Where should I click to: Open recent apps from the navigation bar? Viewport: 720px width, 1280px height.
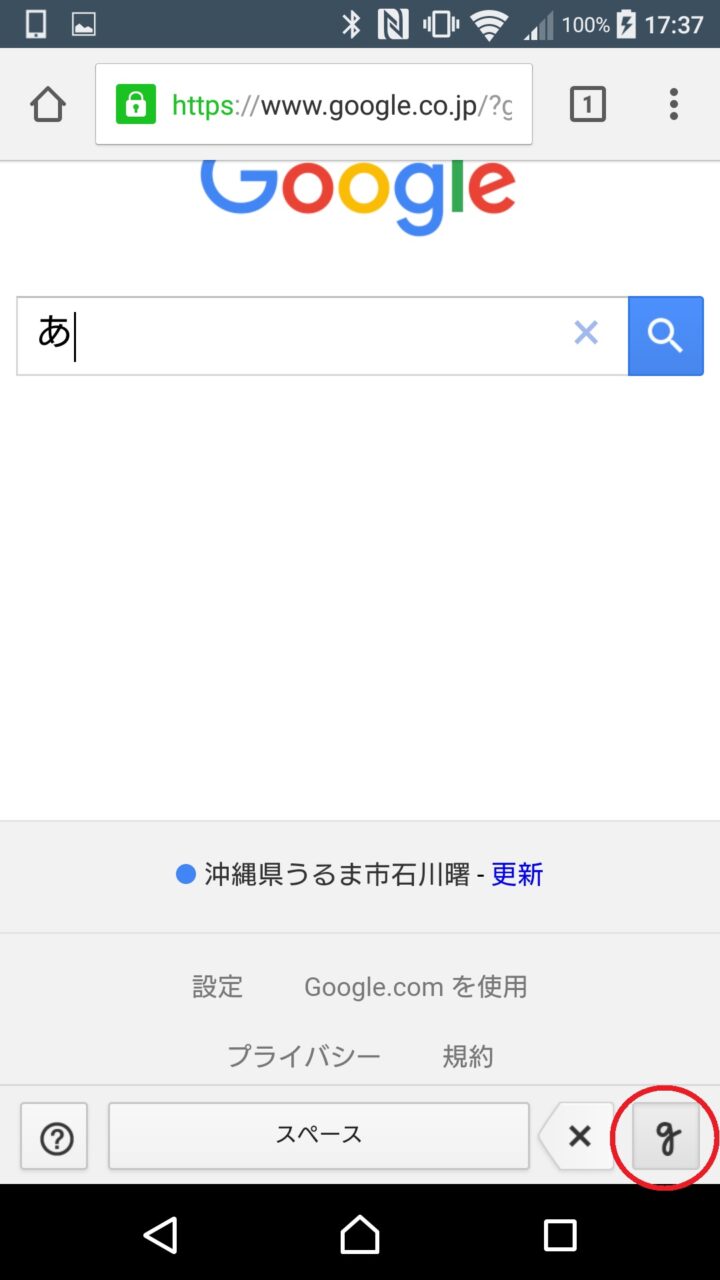pyautogui.click(x=560, y=1235)
